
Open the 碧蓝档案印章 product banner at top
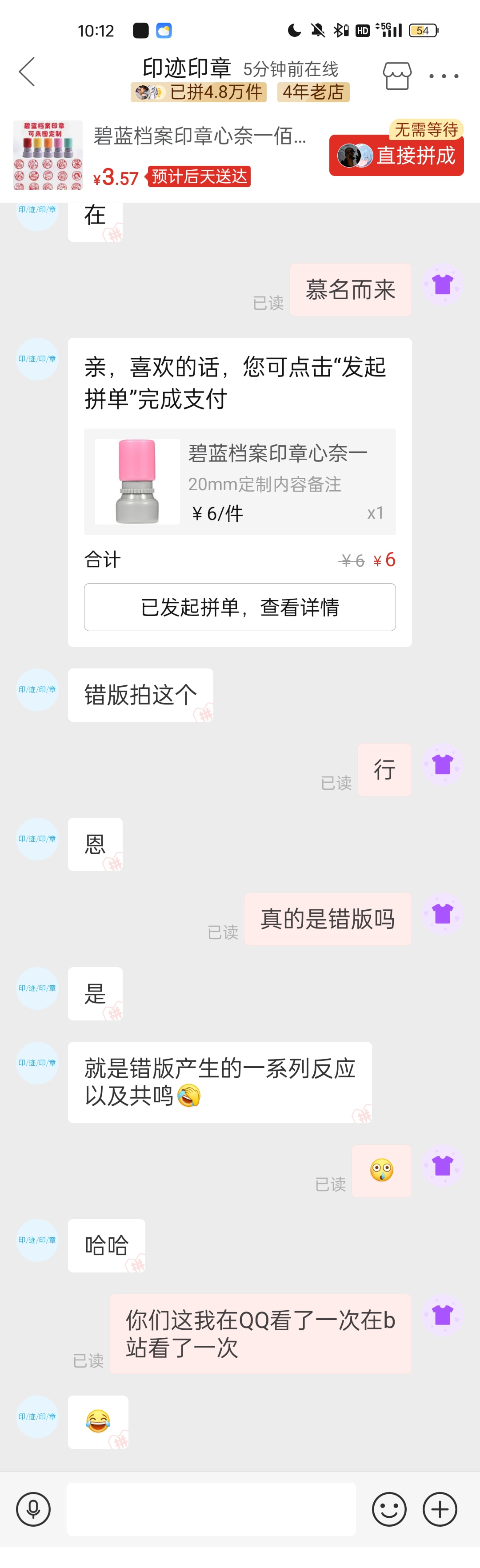164,155
